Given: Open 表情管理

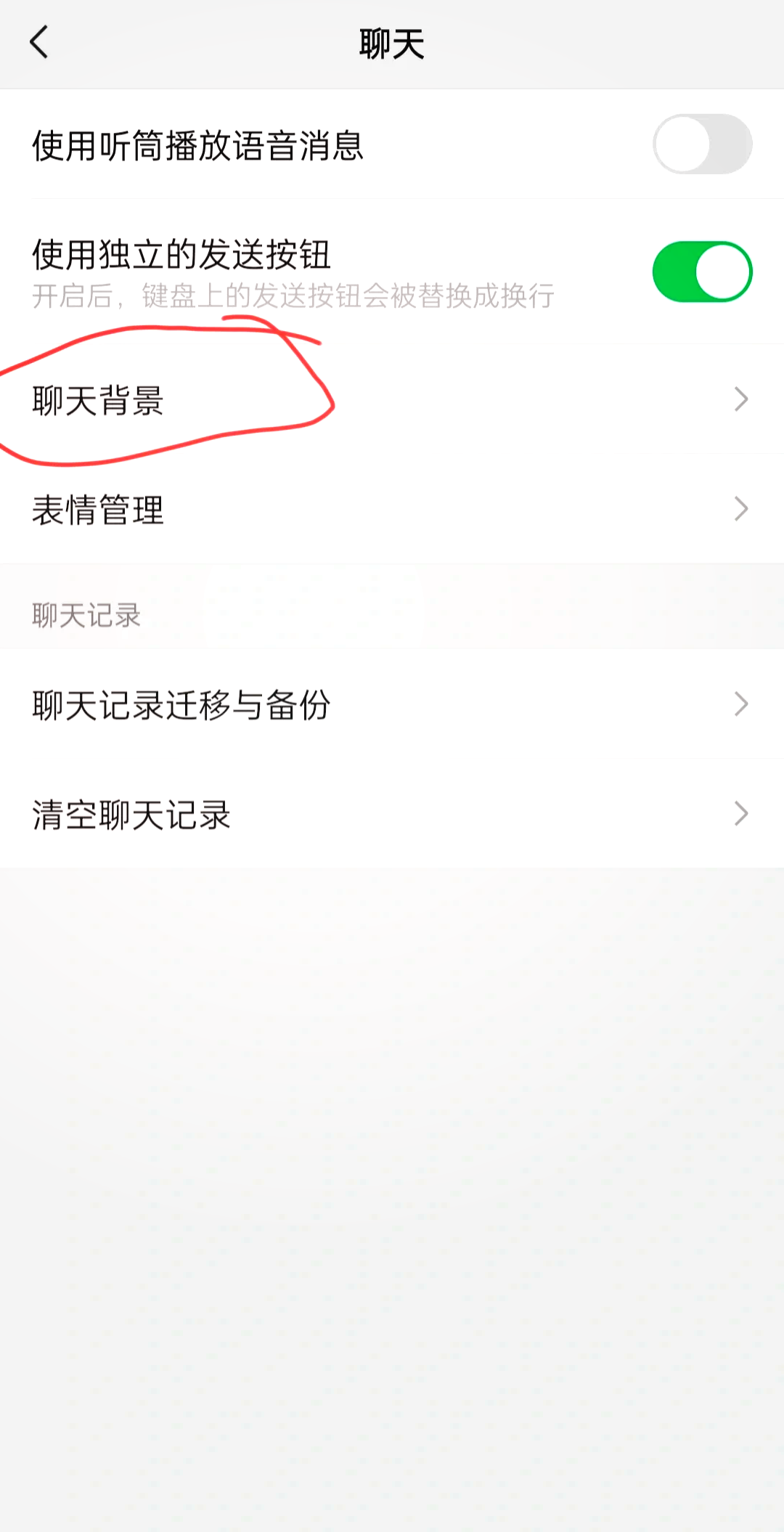Looking at the screenshot, I should coord(392,509).
